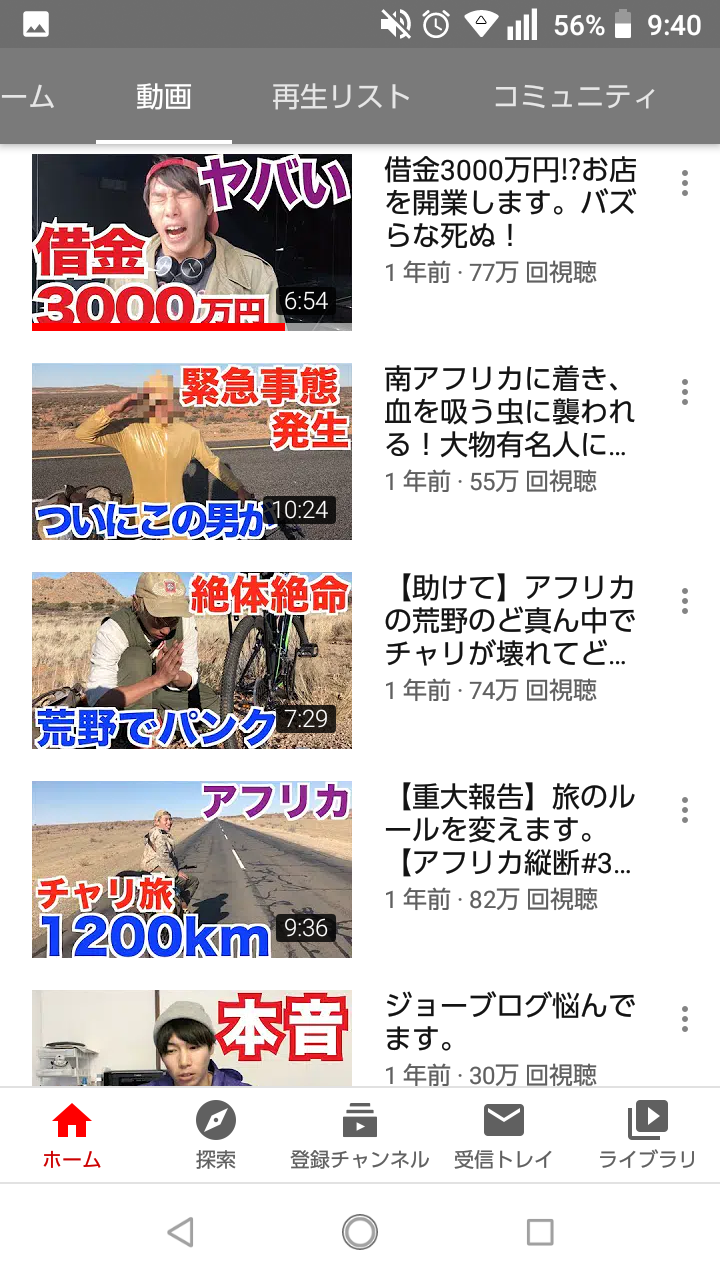Screen dimensions: 720x1280
Task: Open options for 借金3000万円 video
Action: 685,183
